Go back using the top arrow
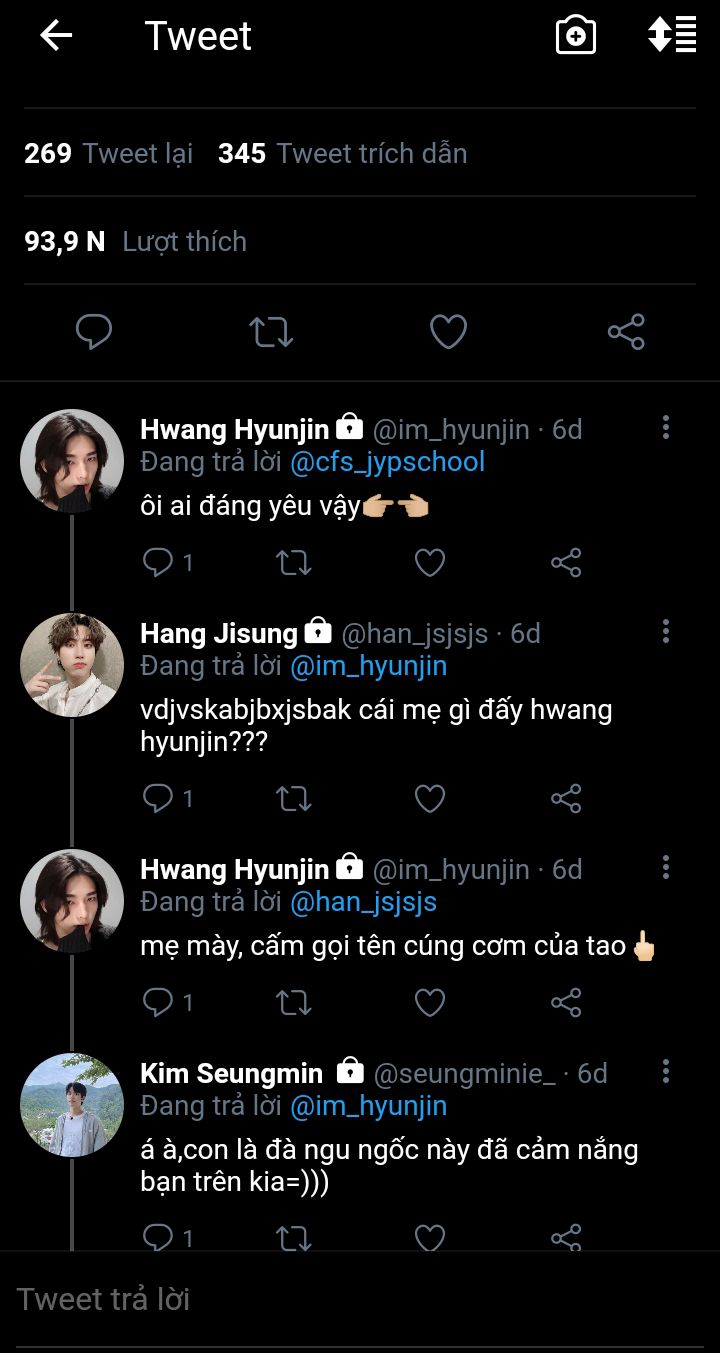Image resolution: width=720 pixels, height=1353 pixels. (x=56, y=36)
